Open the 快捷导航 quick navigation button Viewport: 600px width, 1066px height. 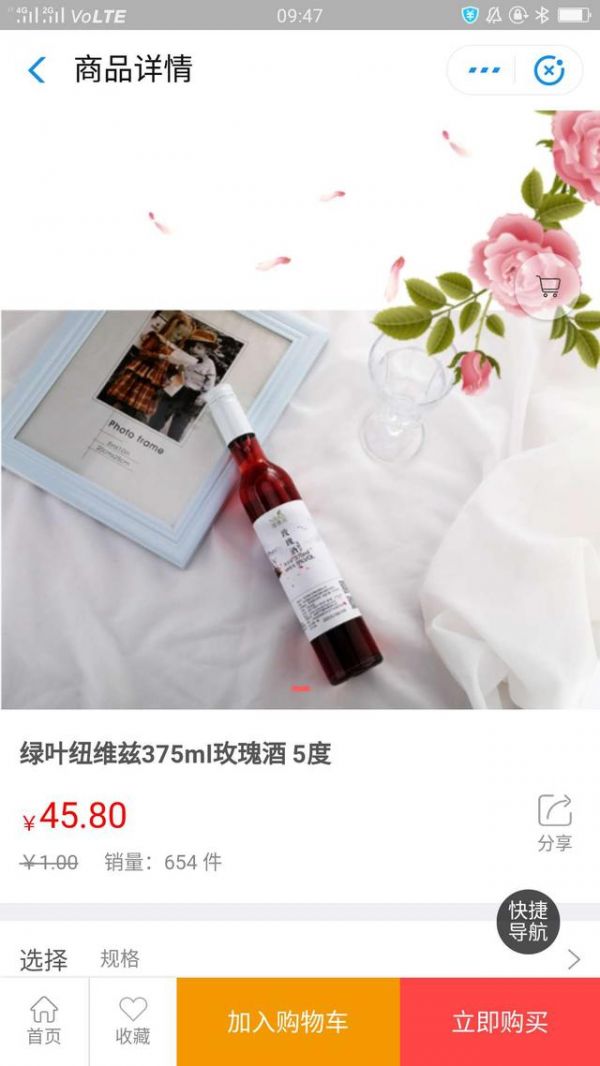click(528, 921)
